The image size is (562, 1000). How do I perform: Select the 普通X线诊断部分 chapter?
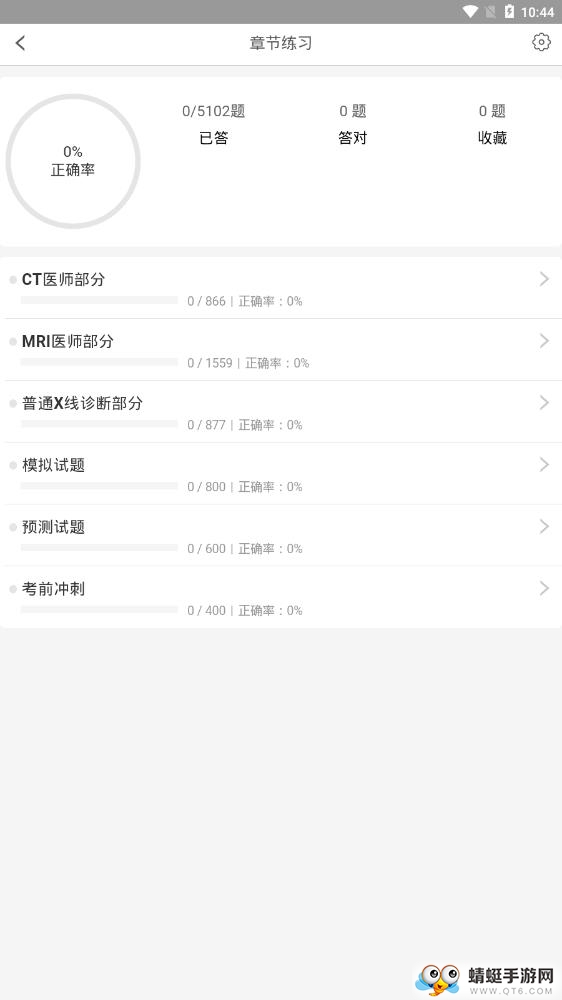[281, 412]
